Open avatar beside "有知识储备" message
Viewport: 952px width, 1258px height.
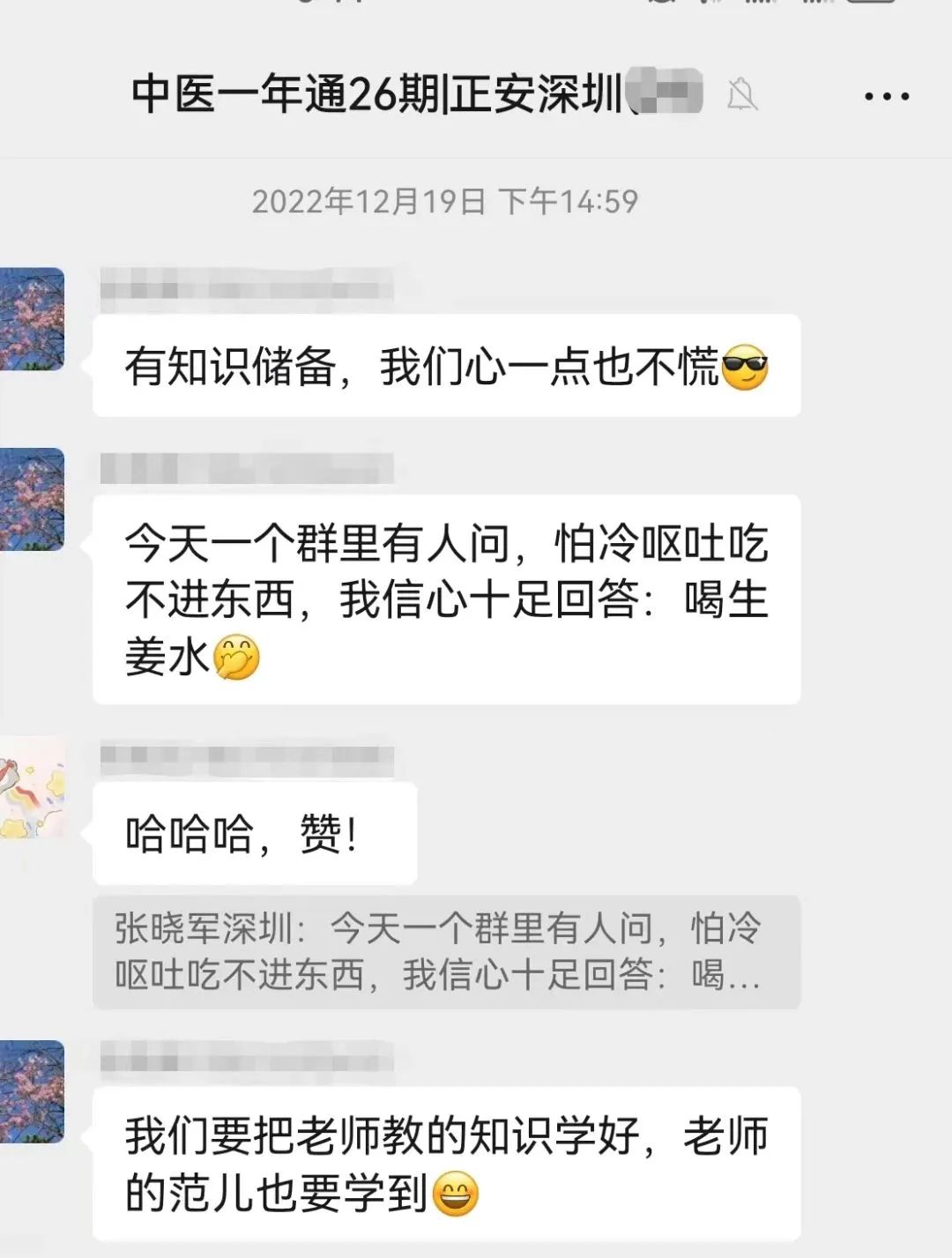pos(33,319)
